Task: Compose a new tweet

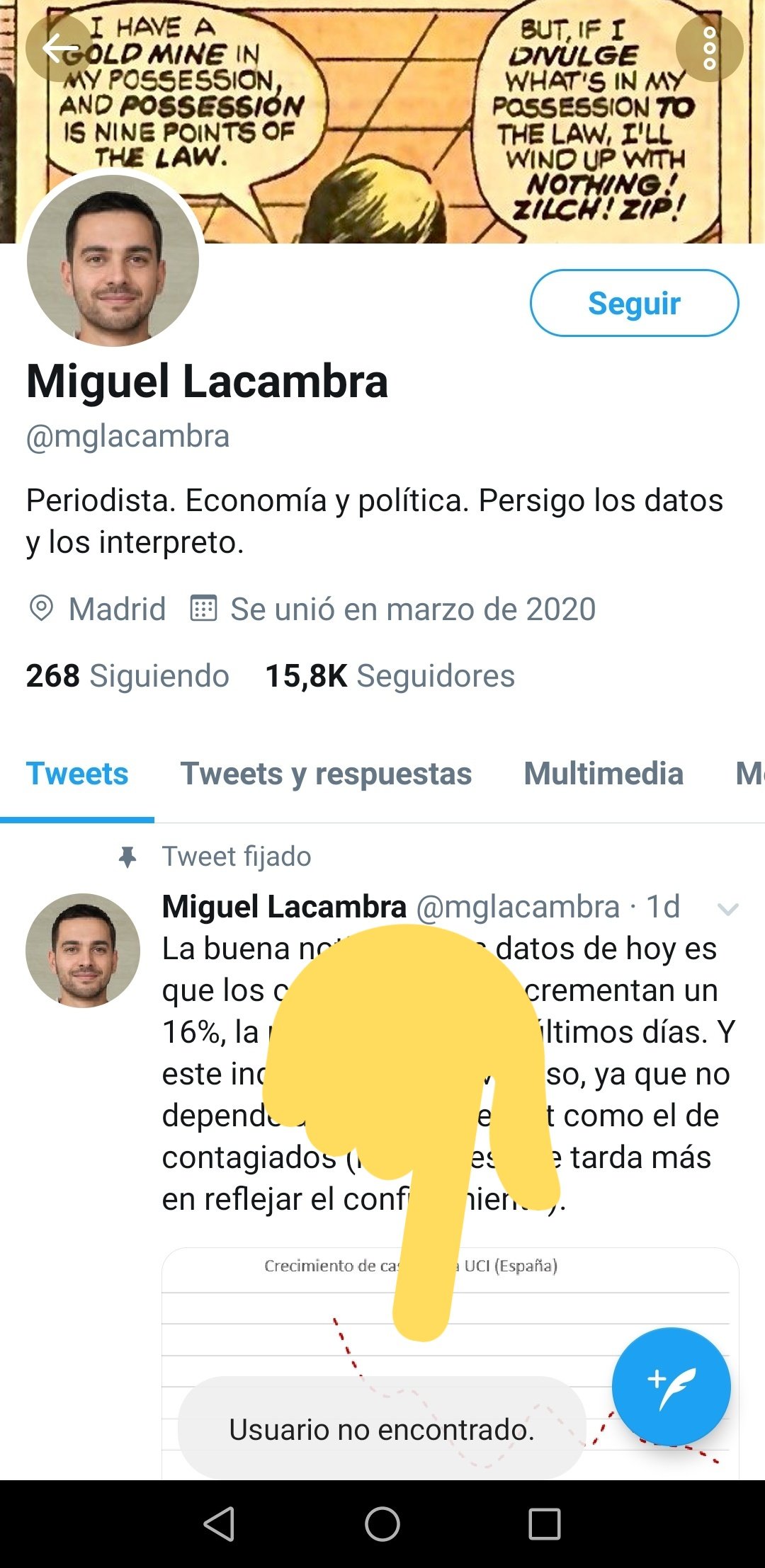Action: [670, 1386]
